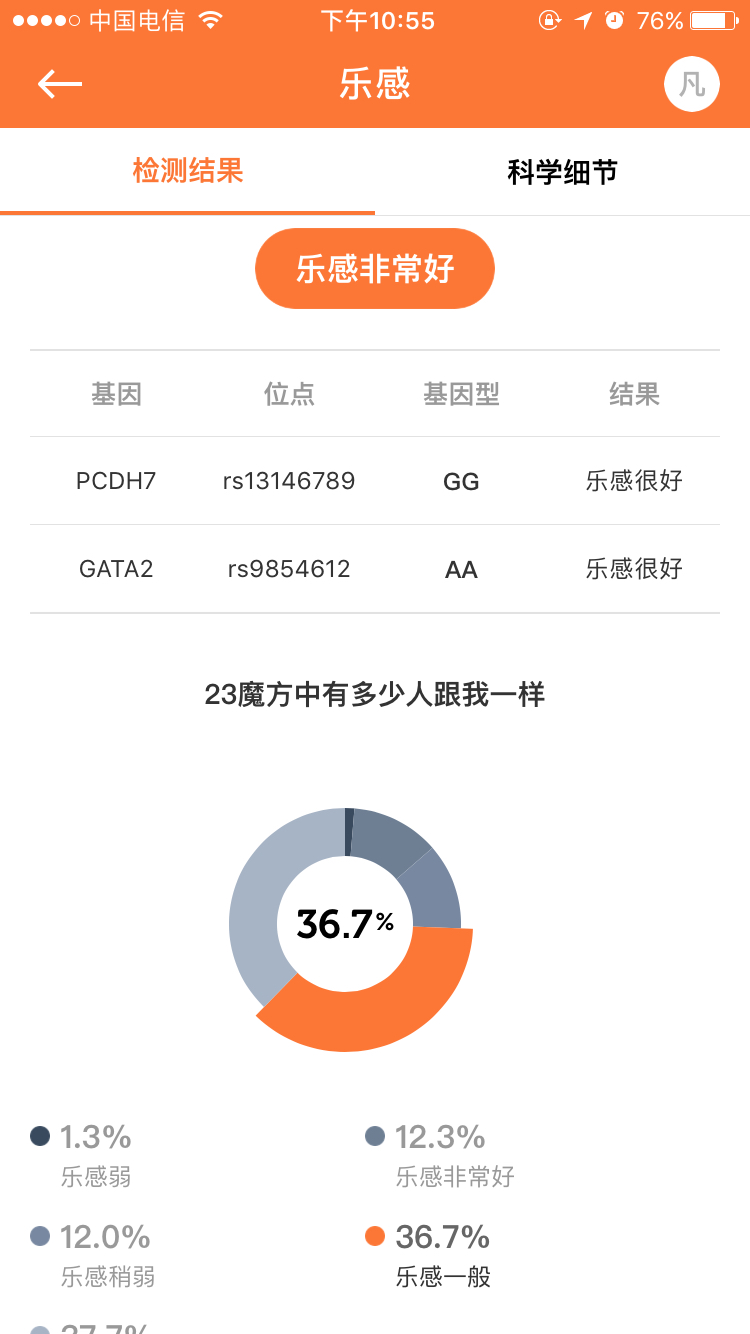The width and height of the screenshot is (750, 1334).
Task: Open the 凡 profile avatar
Action: pos(691,84)
